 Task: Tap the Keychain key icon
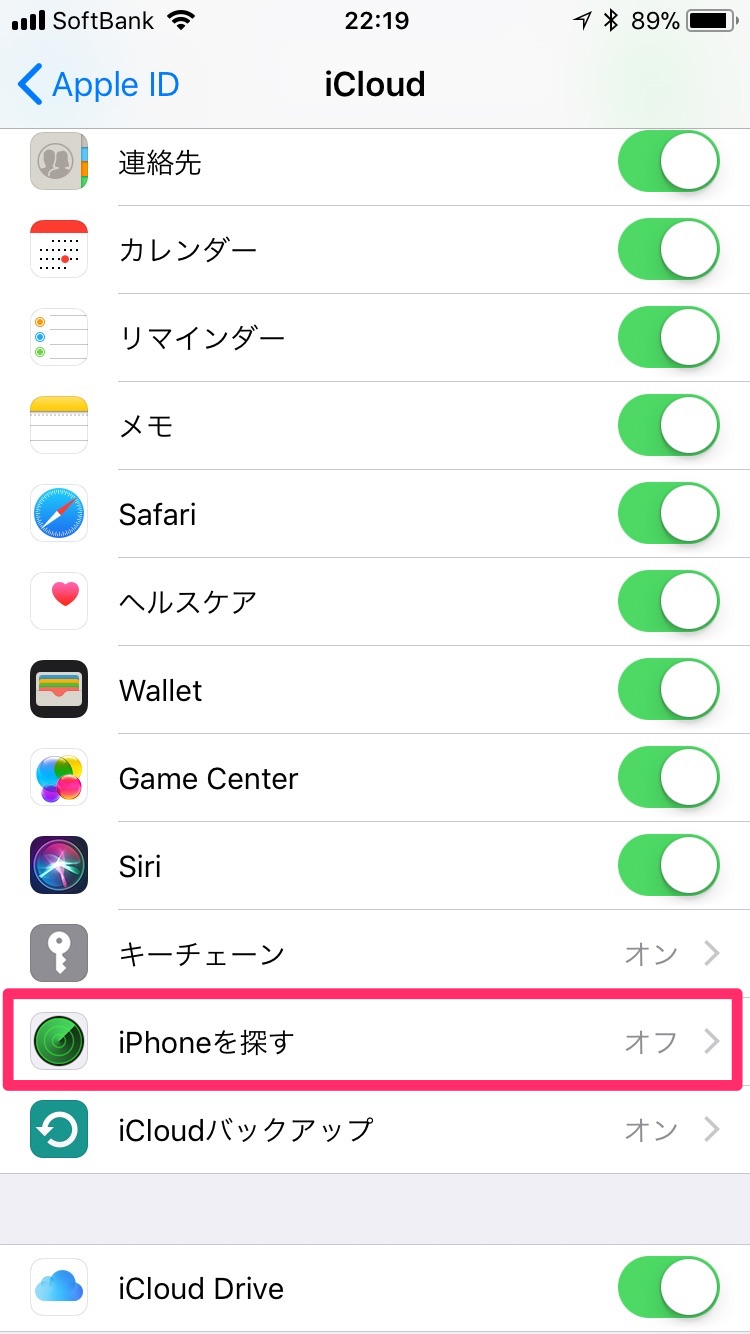coord(57,953)
